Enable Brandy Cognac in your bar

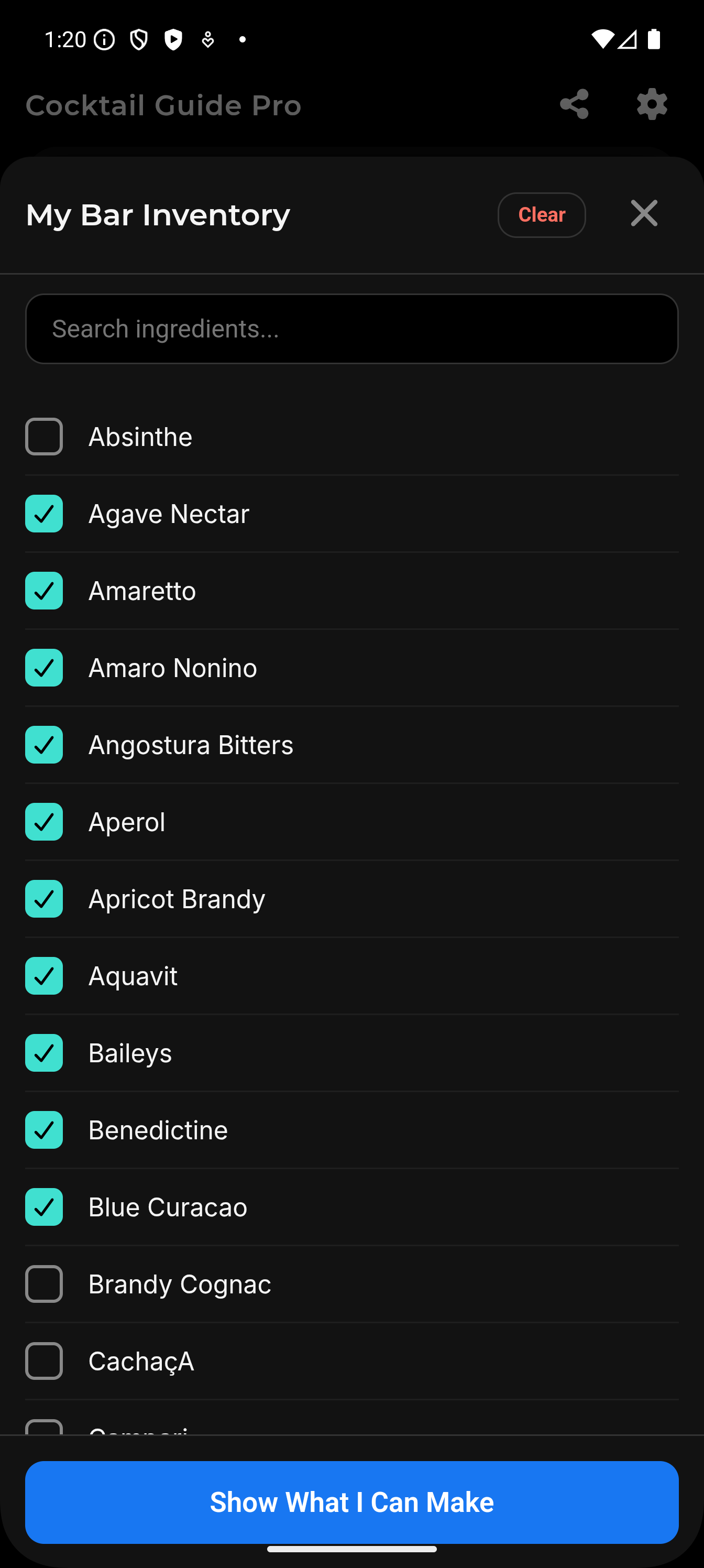coord(44,1284)
